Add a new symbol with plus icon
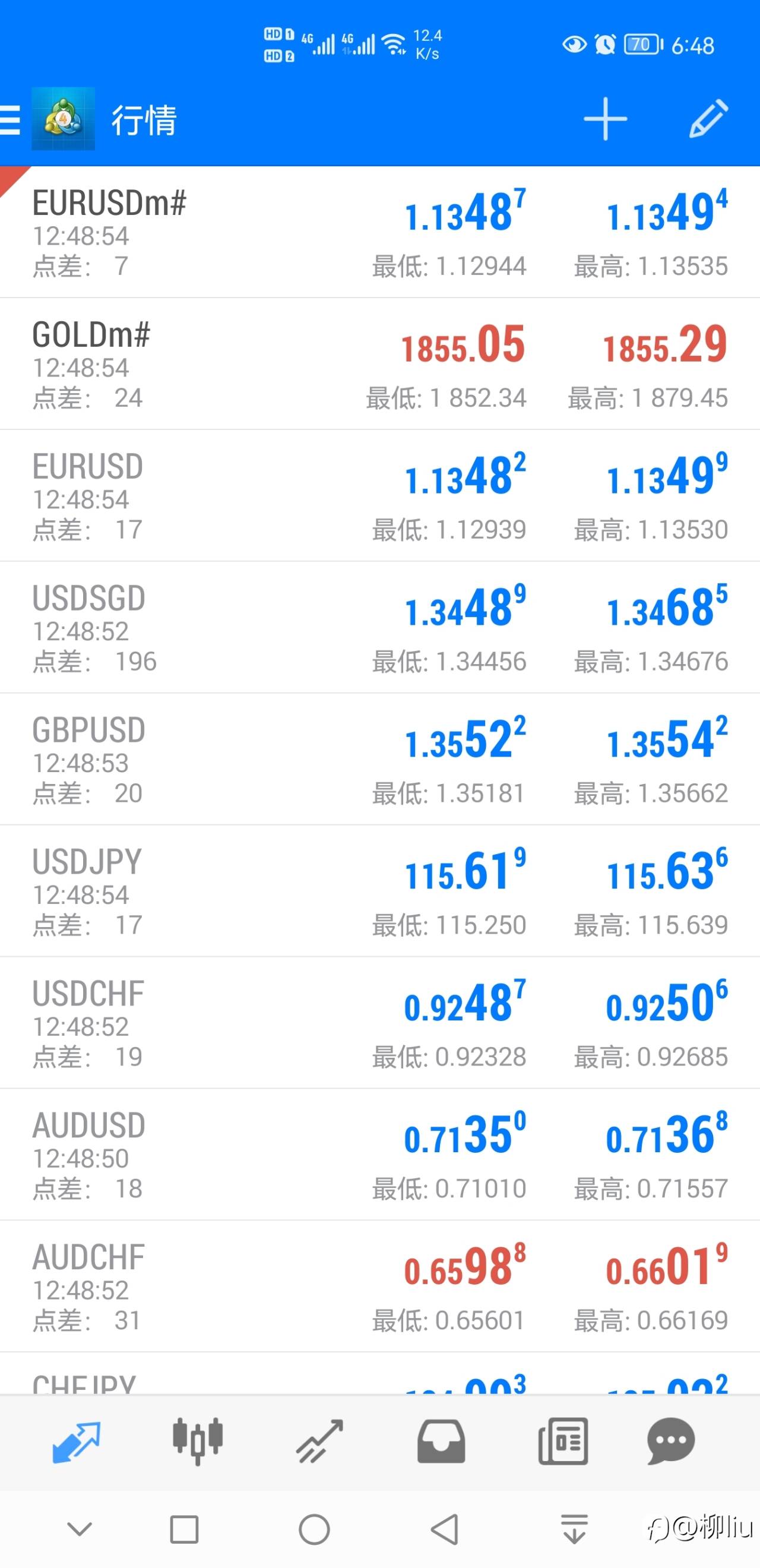Image resolution: width=760 pixels, height=1568 pixels. pos(605,119)
